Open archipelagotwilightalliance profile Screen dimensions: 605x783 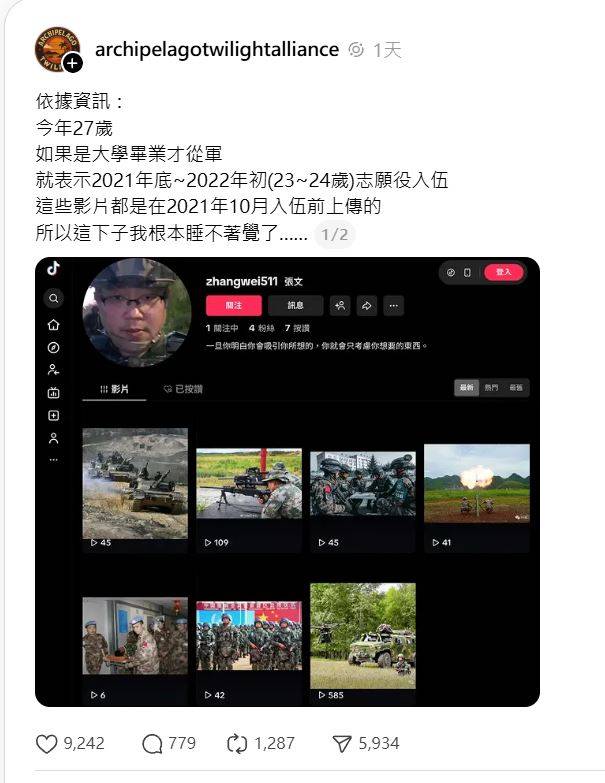click(216, 49)
